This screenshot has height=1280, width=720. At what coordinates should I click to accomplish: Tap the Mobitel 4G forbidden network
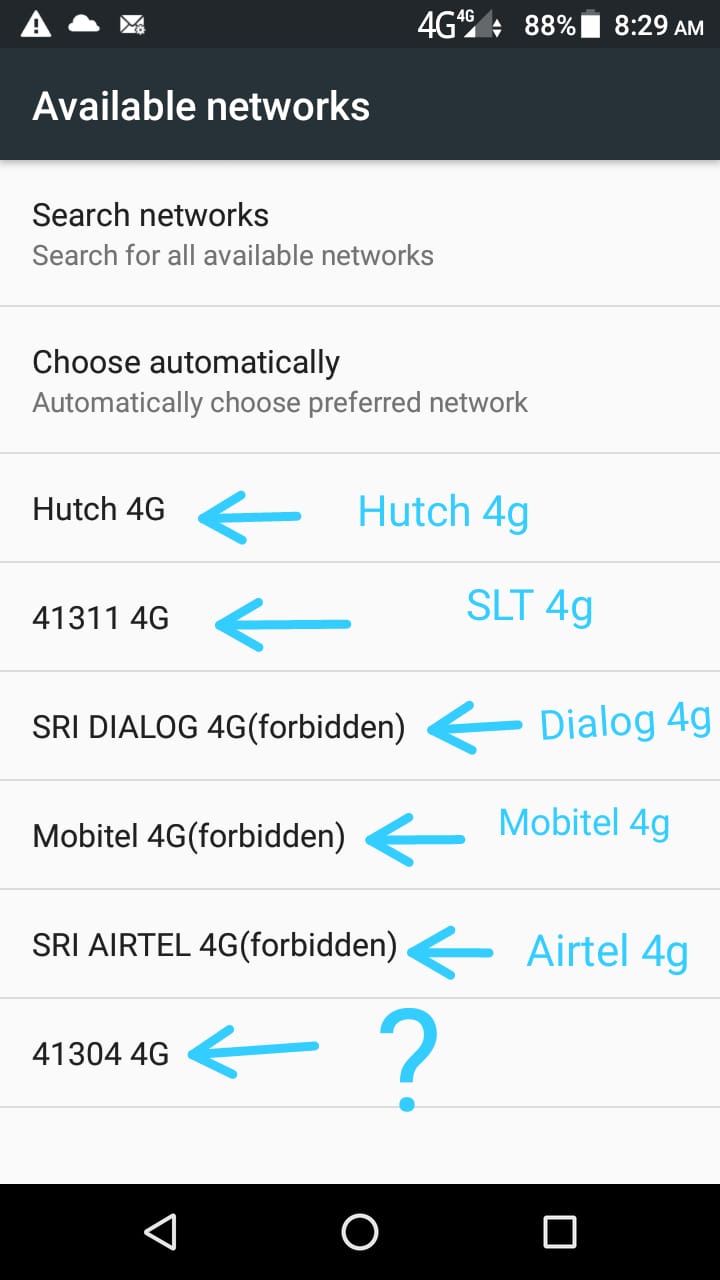tap(360, 835)
